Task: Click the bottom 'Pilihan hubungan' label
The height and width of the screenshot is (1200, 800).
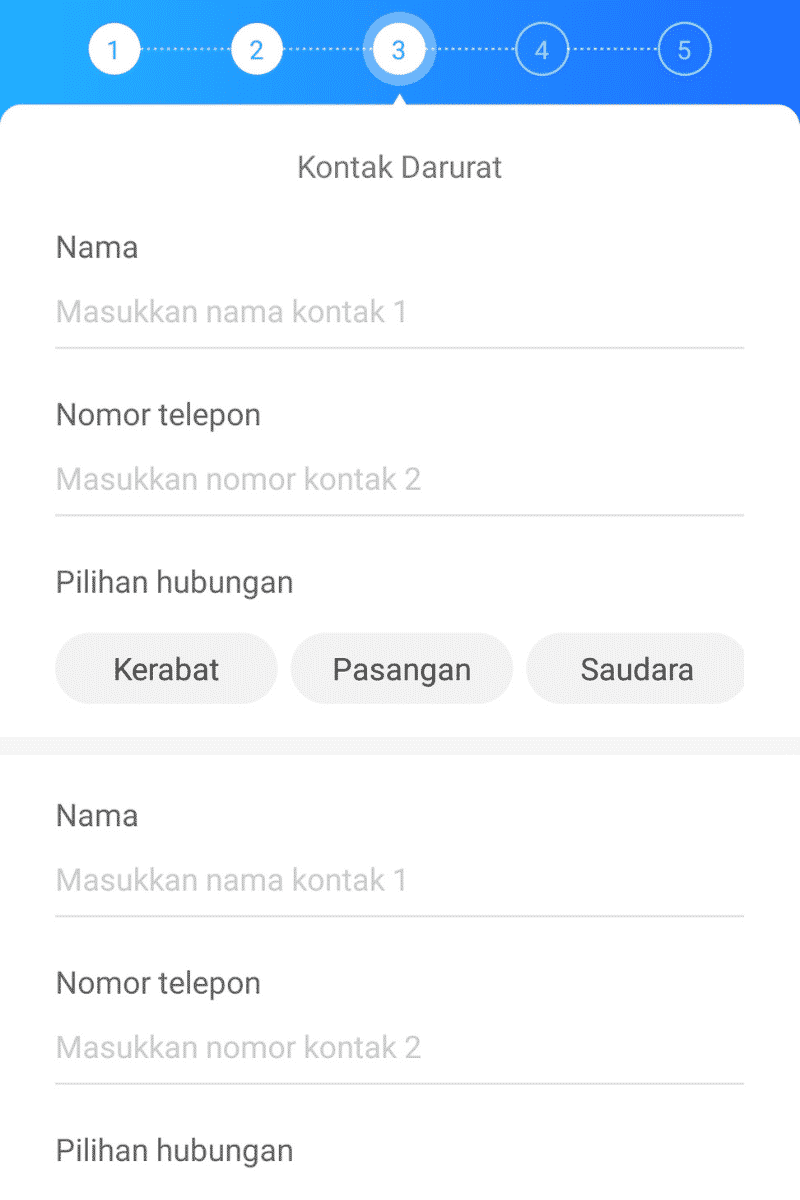Action: (174, 1150)
